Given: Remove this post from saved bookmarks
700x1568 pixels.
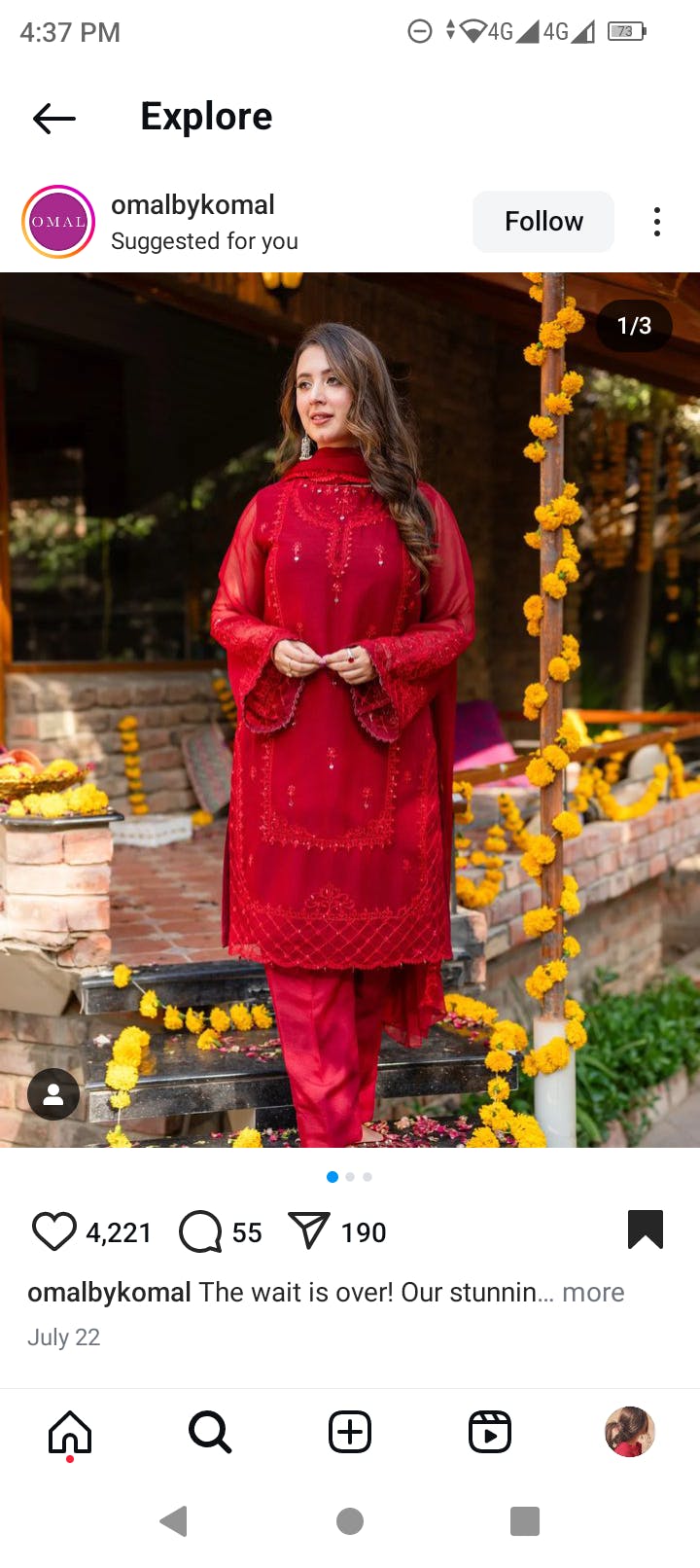Looking at the screenshot, I should point(646,1229).
